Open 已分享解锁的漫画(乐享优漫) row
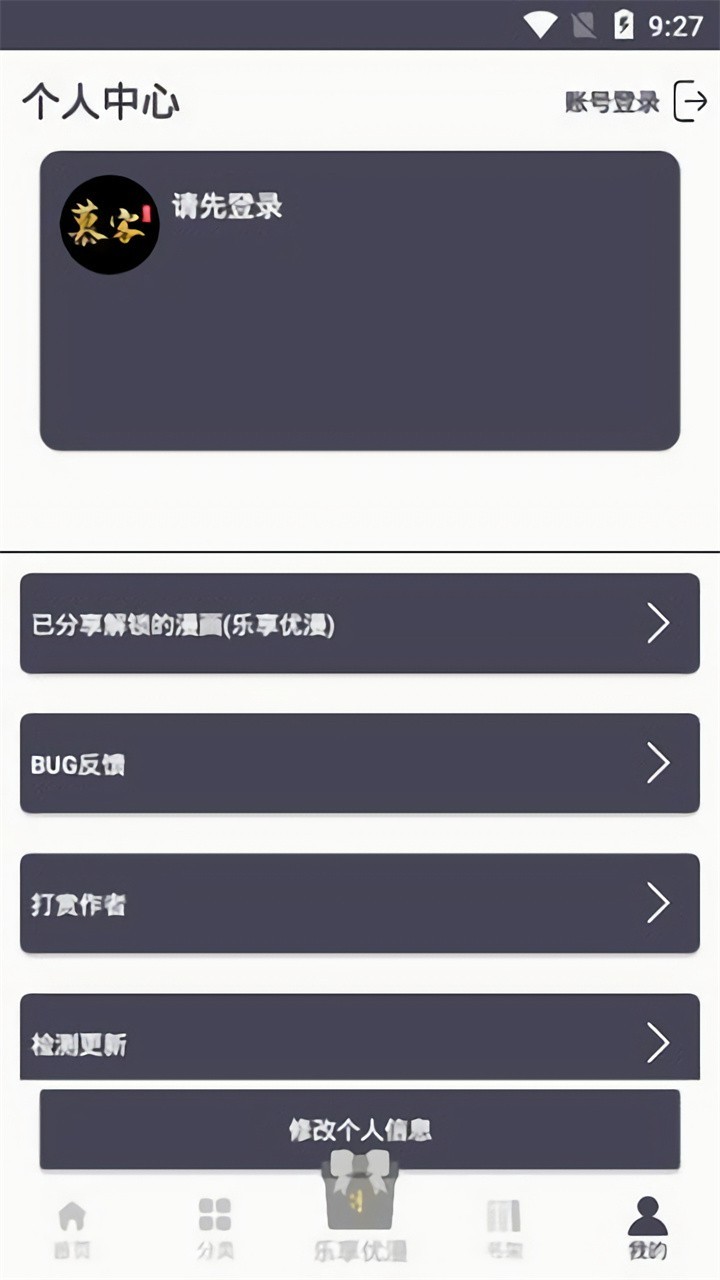The width and height of the screenshot is (720, 1280). 360,623
